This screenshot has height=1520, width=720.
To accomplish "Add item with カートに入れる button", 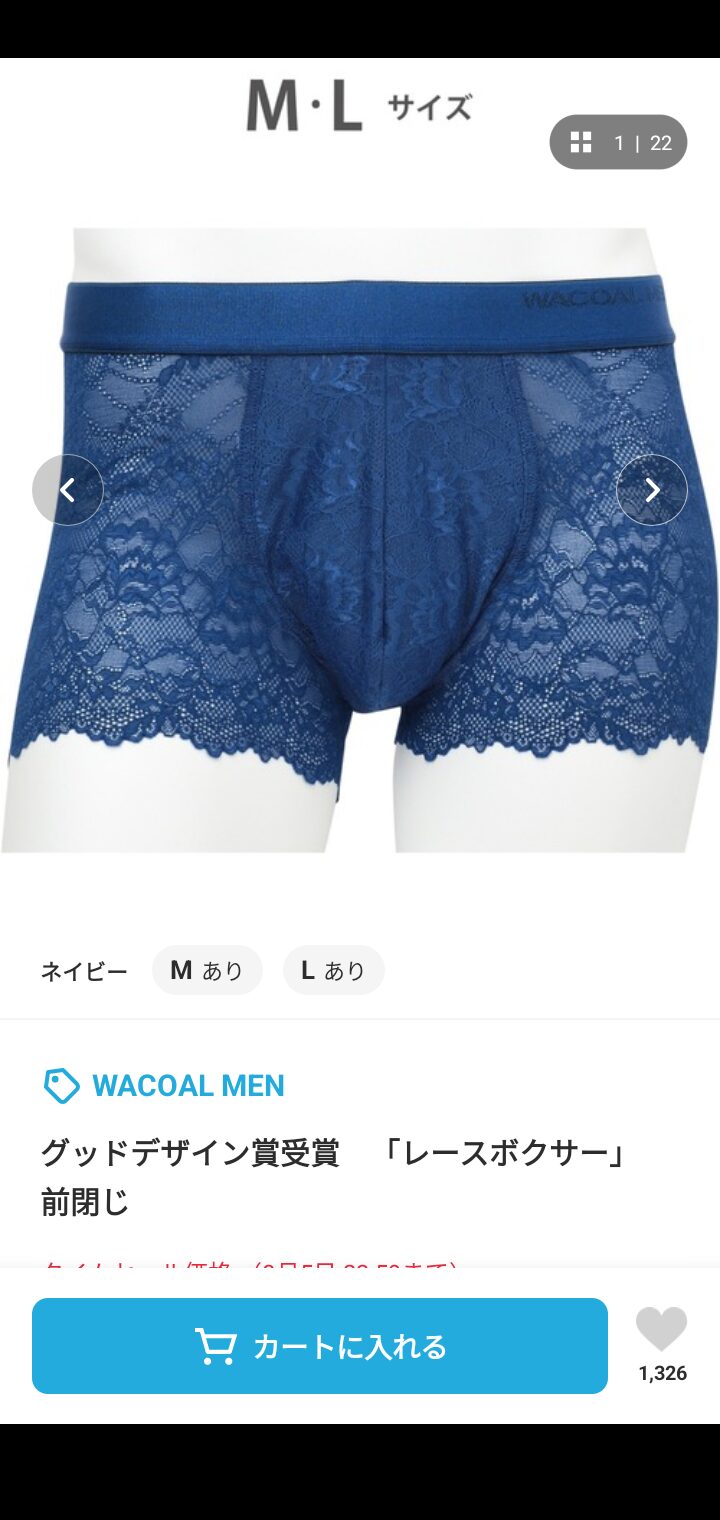I will click(x=320, y=1346).
